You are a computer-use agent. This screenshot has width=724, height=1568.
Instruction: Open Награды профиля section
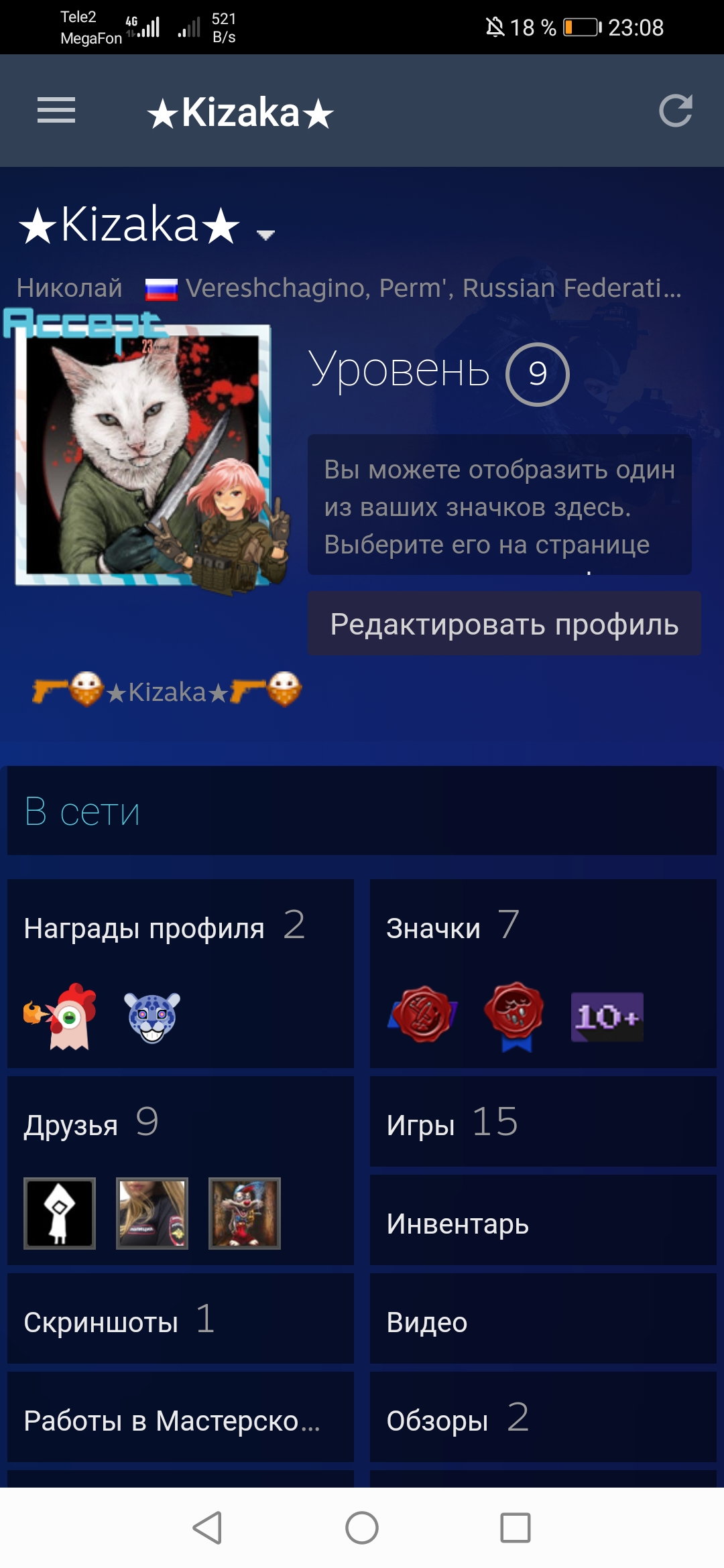pos(180,973)
